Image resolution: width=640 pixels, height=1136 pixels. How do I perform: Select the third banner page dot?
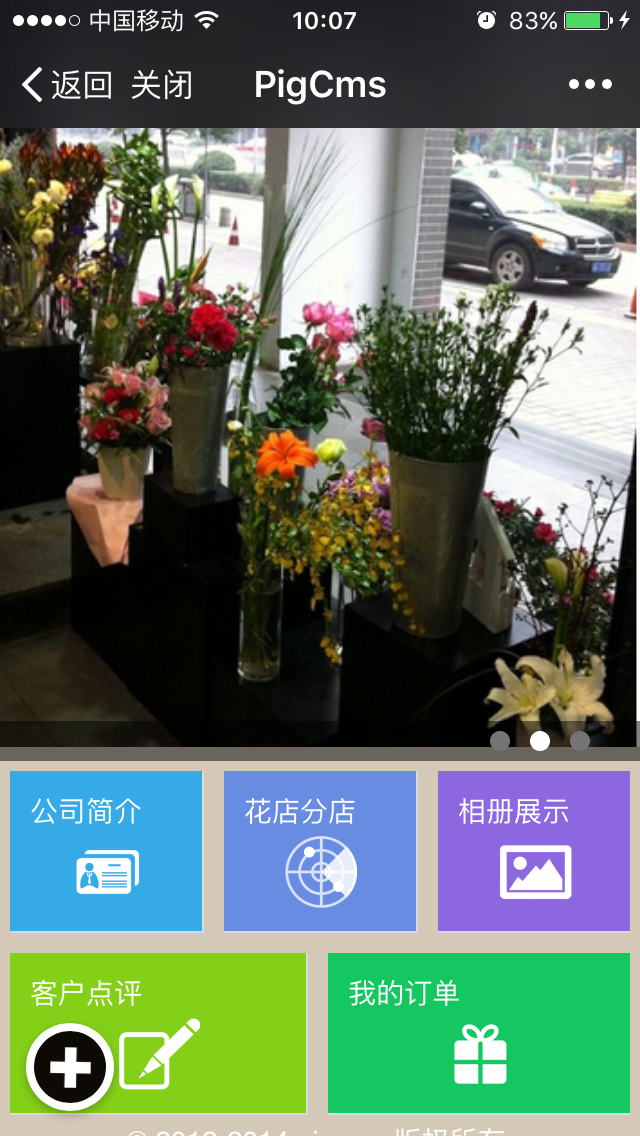(x=580, y=741)
